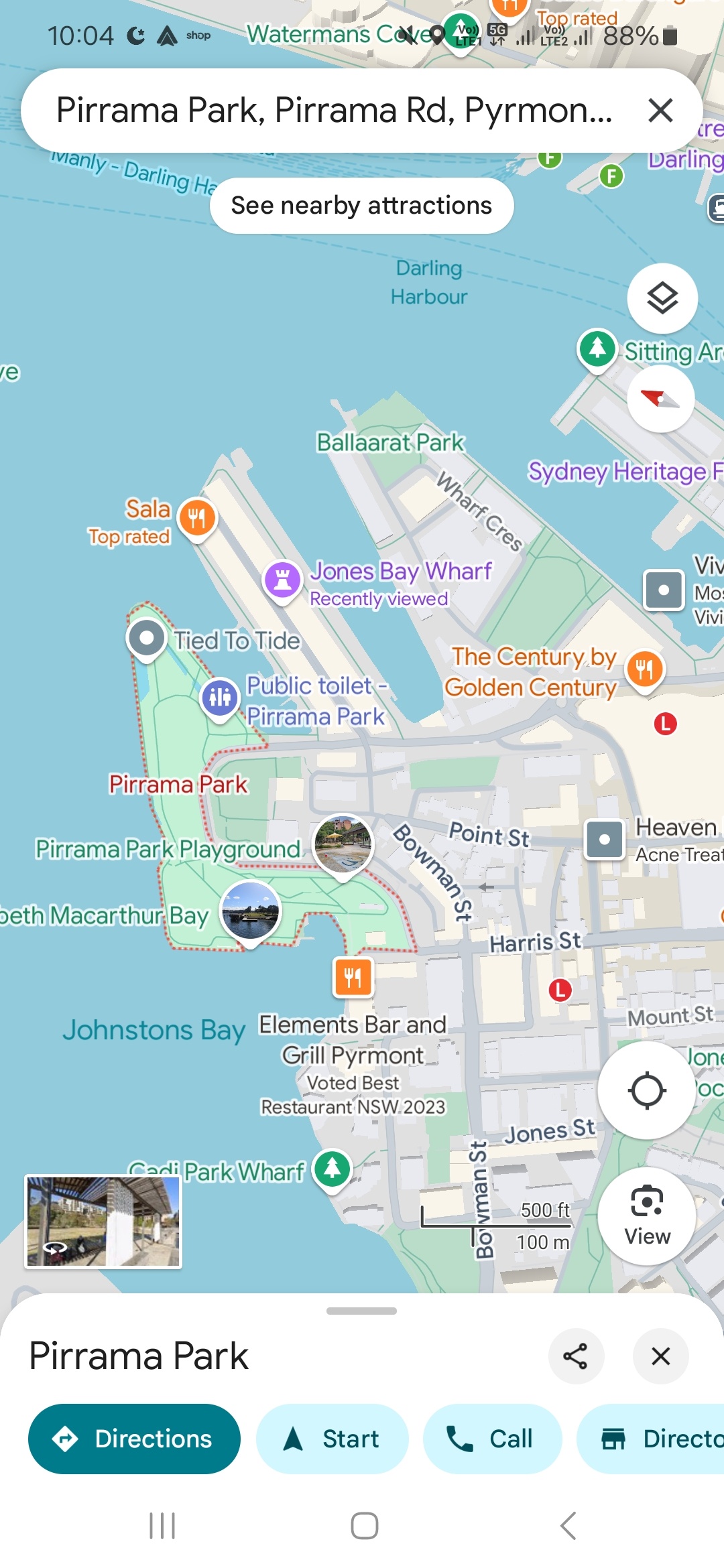This screenshot has height=1568, width=724.
Task: Start navigation to Pirrama Park
Action: (x=332, y=1439)
